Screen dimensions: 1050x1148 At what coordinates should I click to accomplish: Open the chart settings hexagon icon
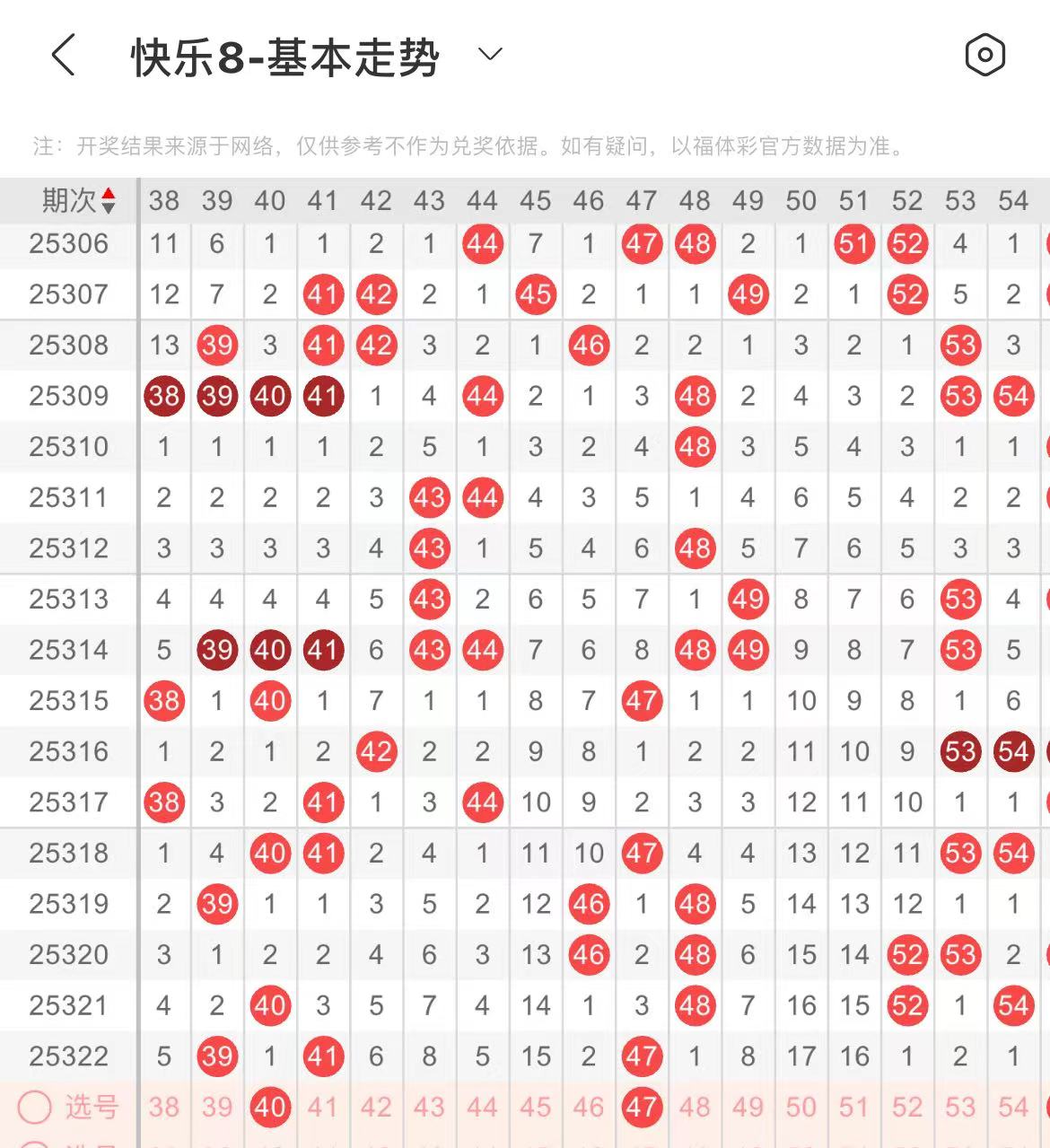[984, 56]
